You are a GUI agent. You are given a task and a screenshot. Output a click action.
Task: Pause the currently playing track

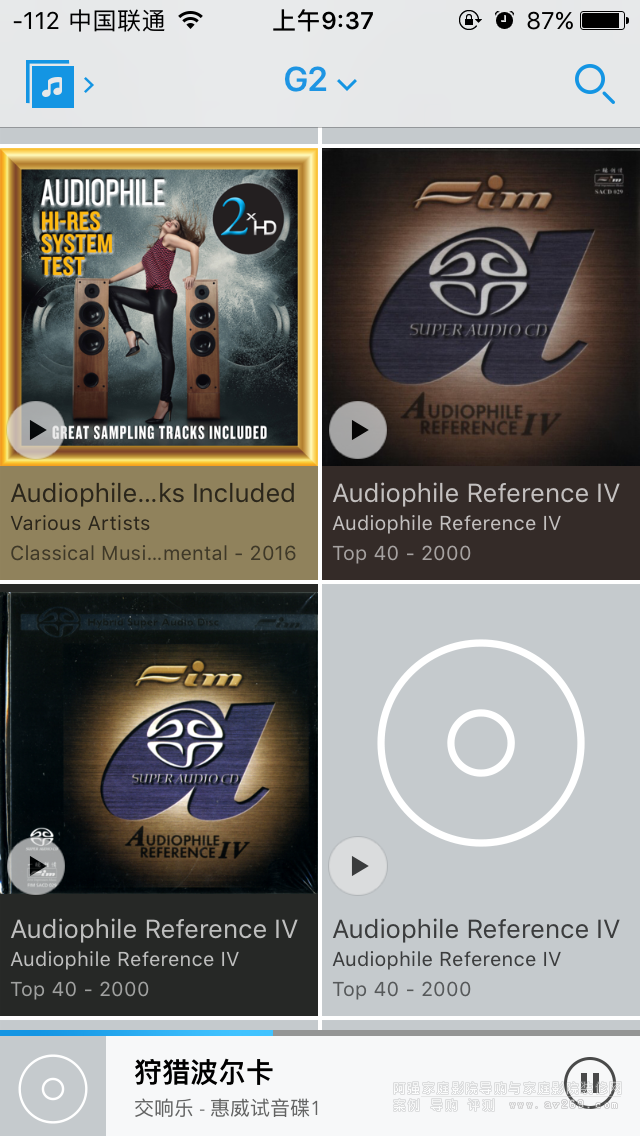coord(590,1083)
